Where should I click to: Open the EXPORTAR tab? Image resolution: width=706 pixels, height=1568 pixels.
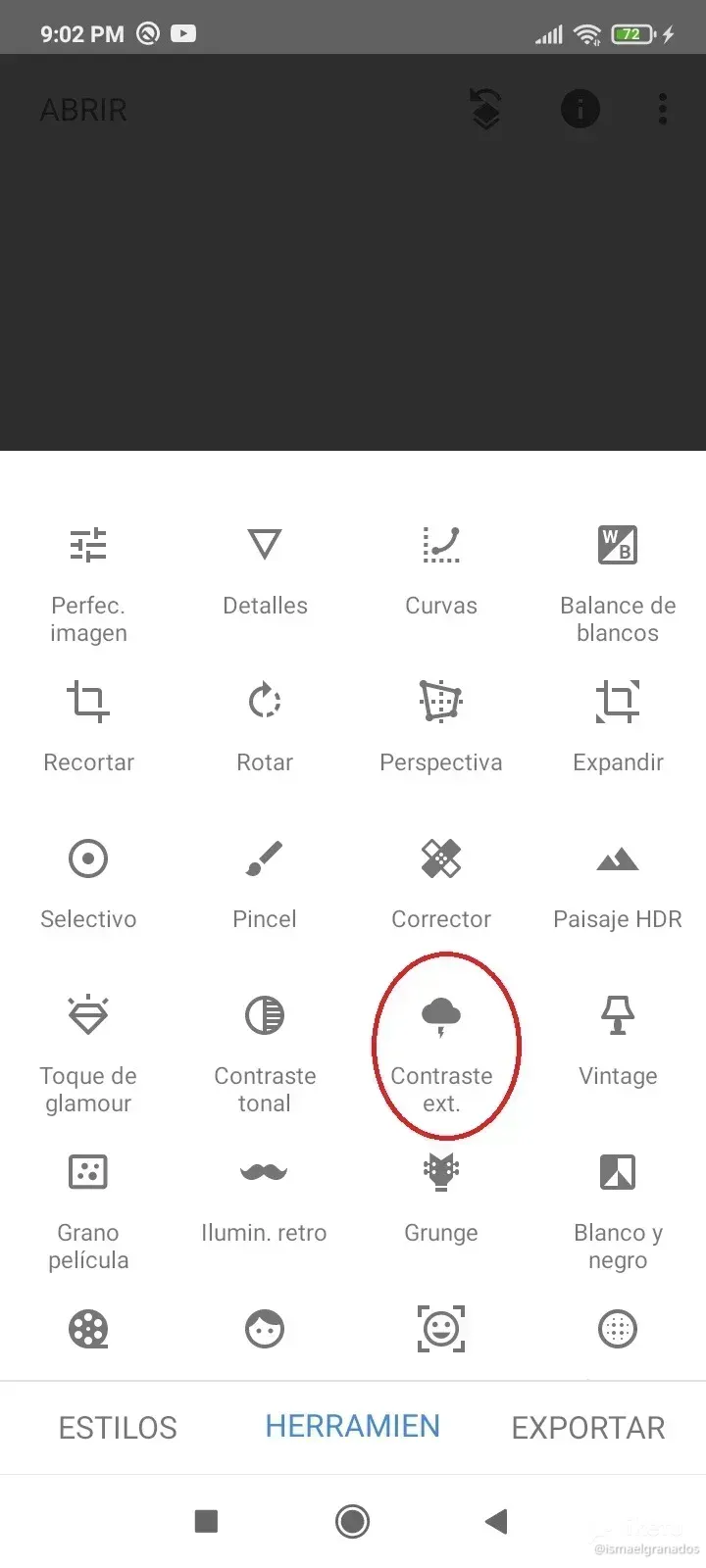[x=586, y=1428]
